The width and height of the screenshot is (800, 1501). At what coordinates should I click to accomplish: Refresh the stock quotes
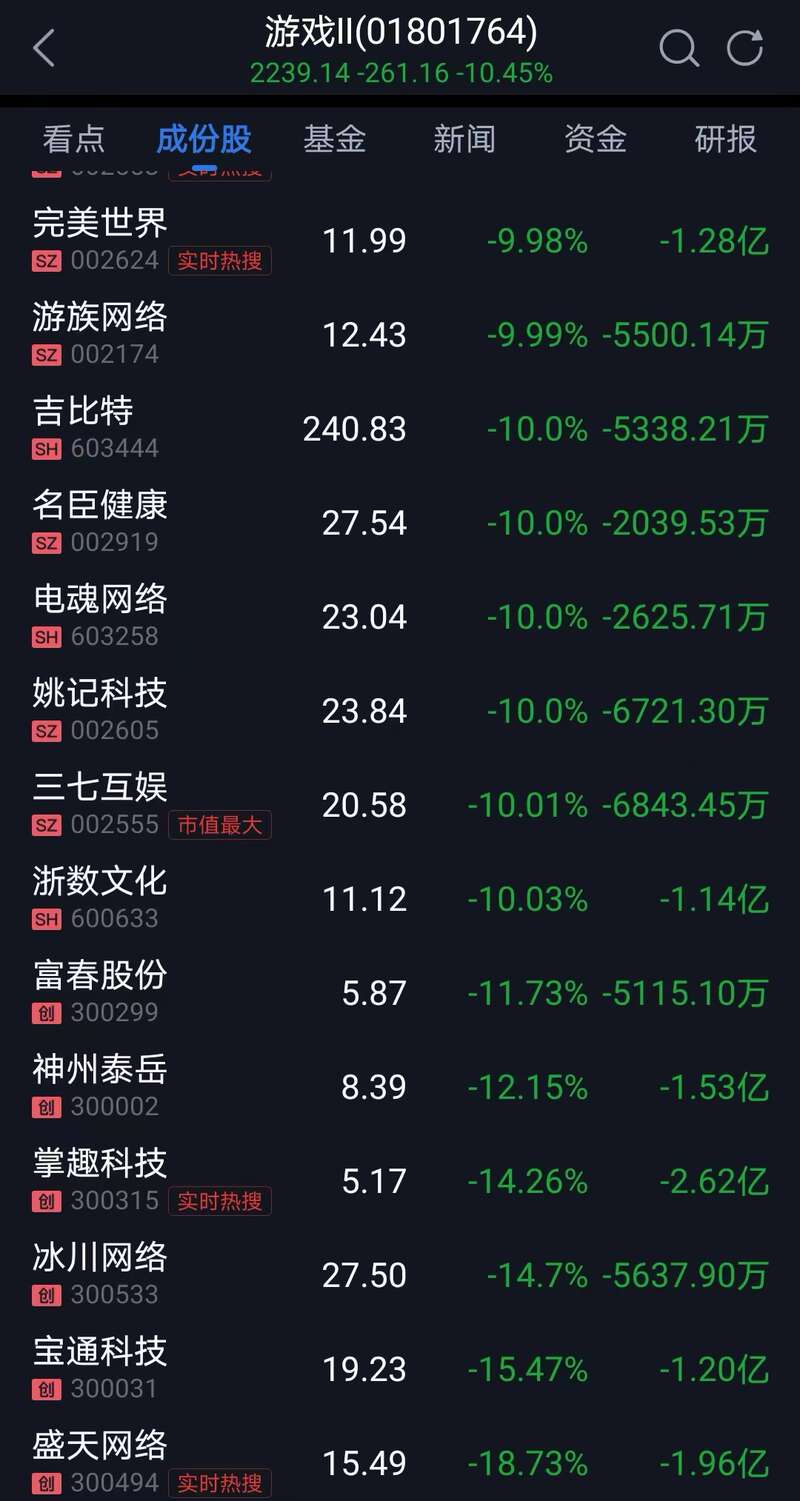pos(745,47)
